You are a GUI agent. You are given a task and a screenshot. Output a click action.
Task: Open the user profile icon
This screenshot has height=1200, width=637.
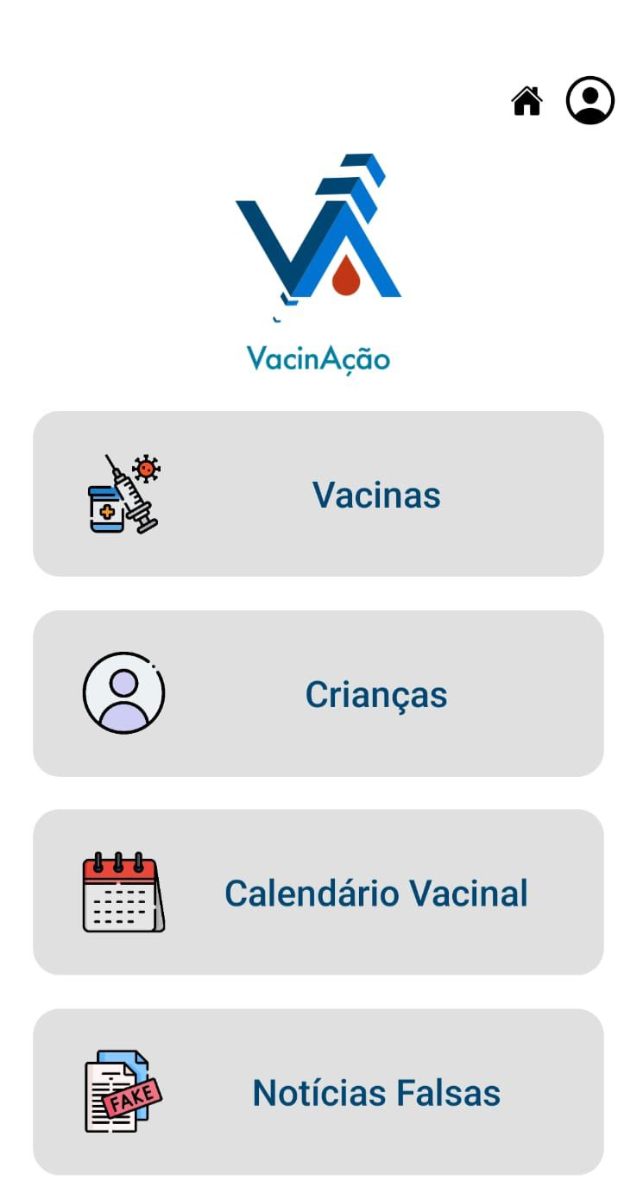tap(590, 101)
